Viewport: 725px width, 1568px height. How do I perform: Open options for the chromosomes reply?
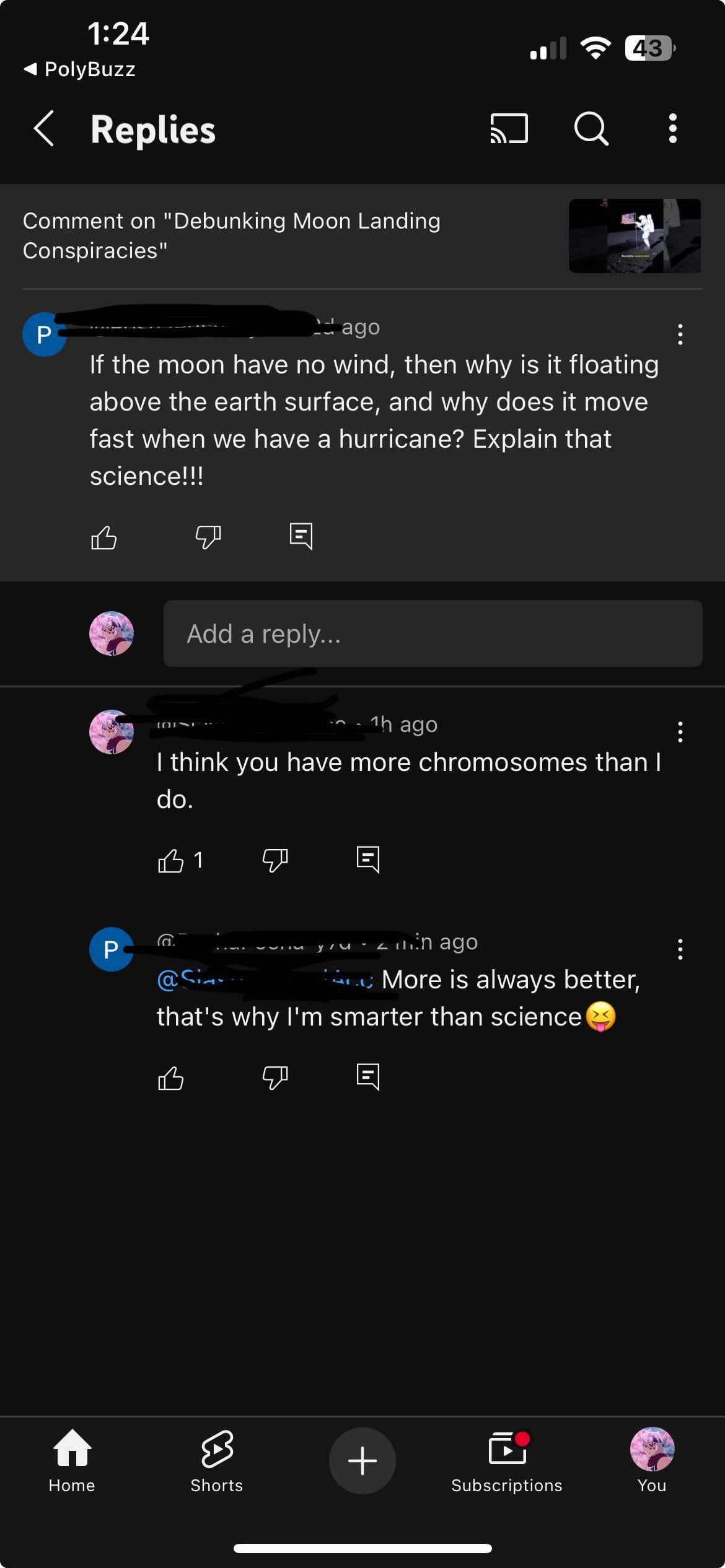pos(680,732)
